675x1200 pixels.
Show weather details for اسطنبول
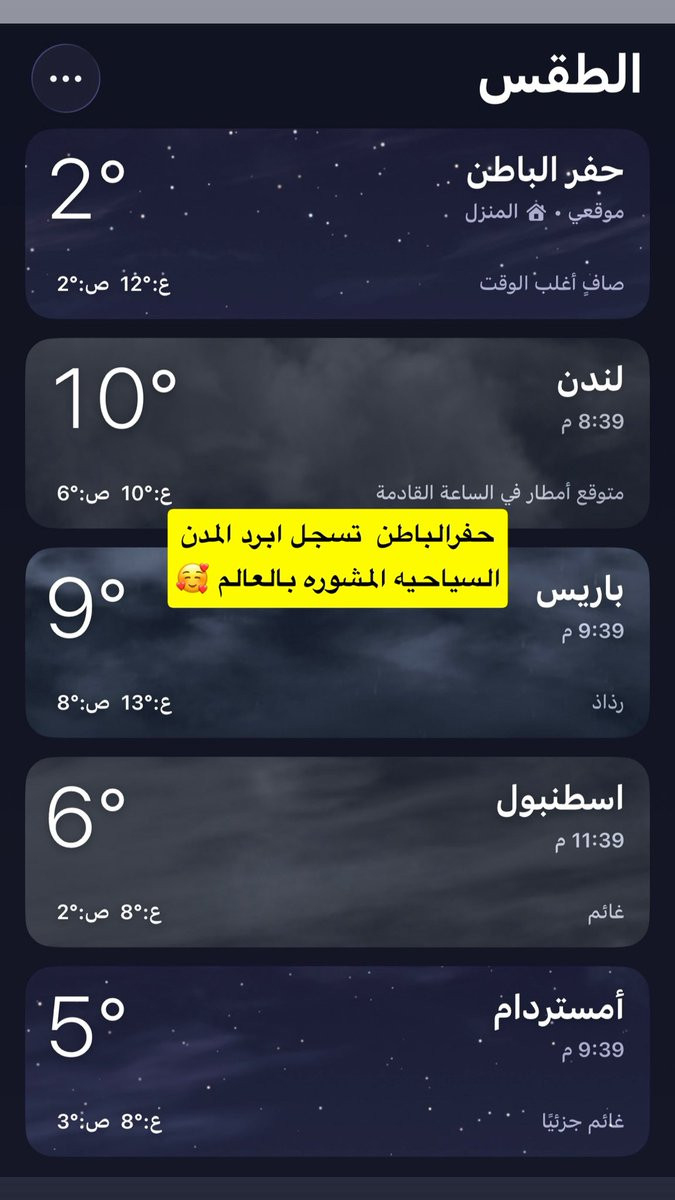click(x=337, y=851)
